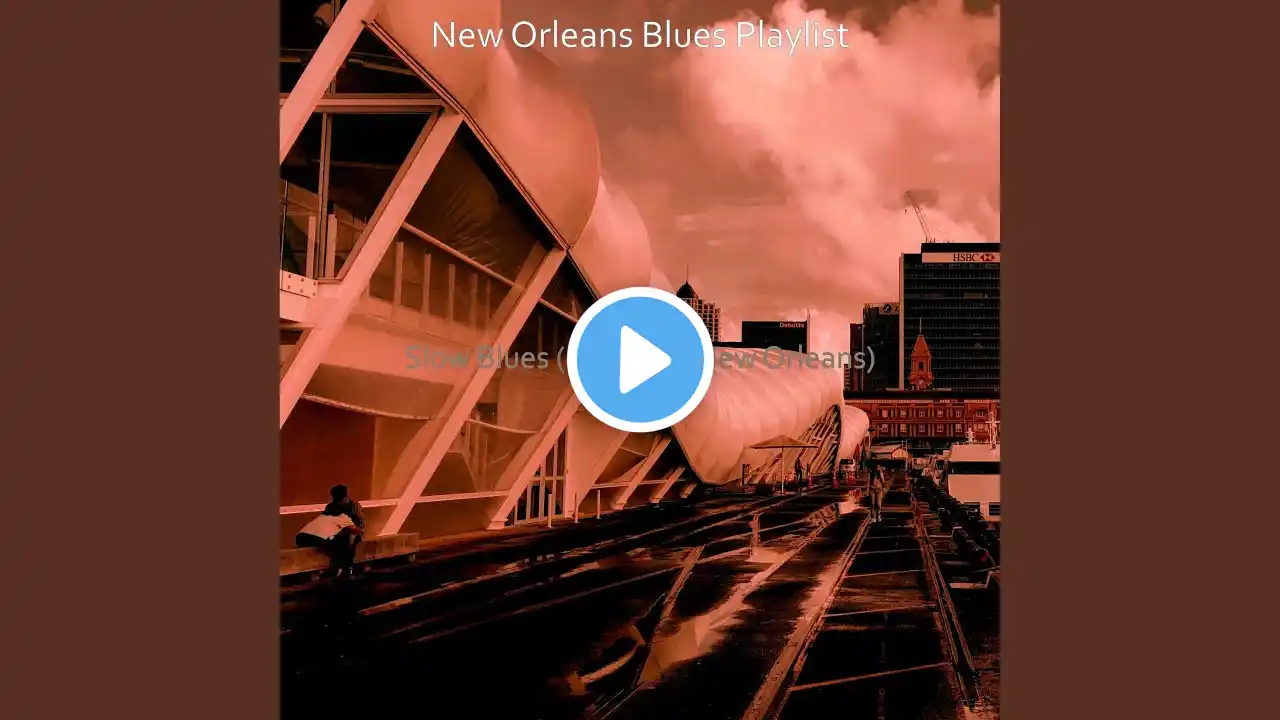Play the New Orleans Blues Playlist video

tap(640, 360)
